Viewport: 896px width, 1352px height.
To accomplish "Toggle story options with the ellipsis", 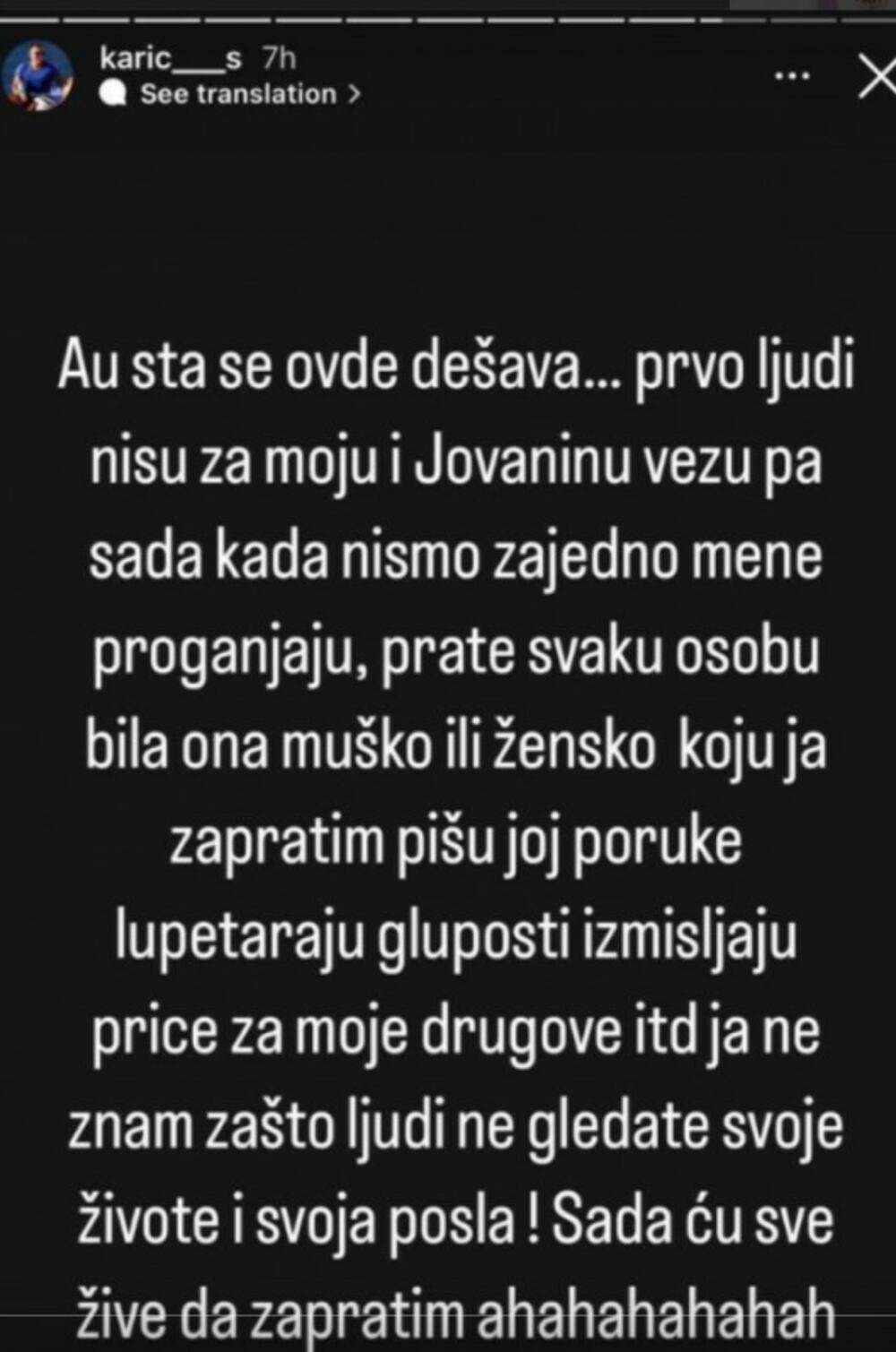I will click(792, 77).
